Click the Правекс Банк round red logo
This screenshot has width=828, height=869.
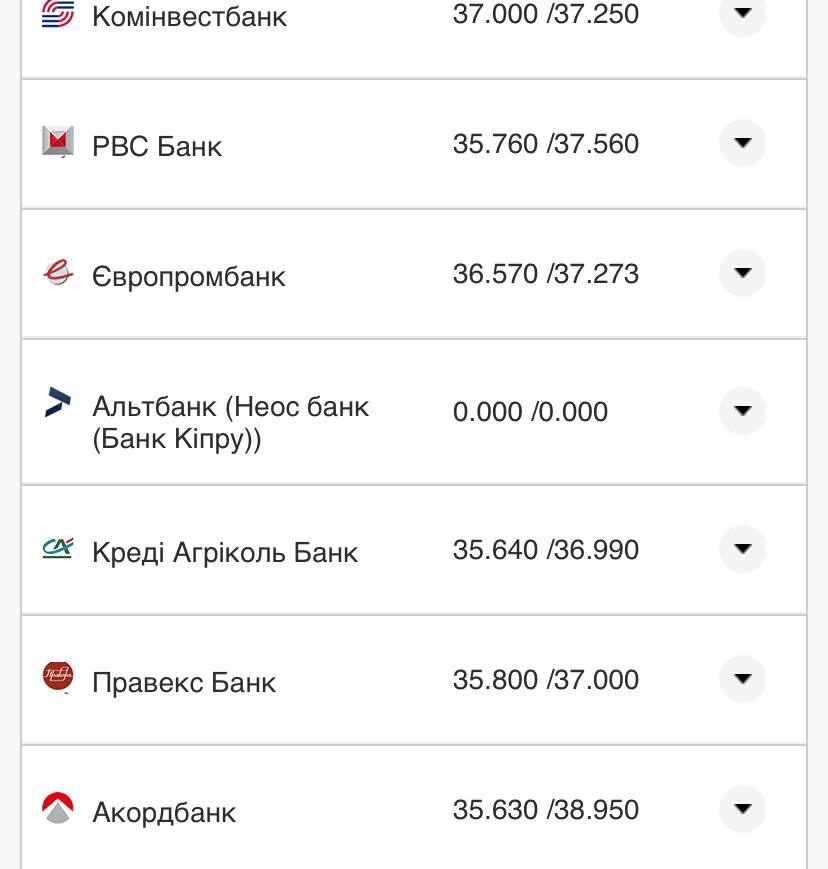click(x=58, y=676)
